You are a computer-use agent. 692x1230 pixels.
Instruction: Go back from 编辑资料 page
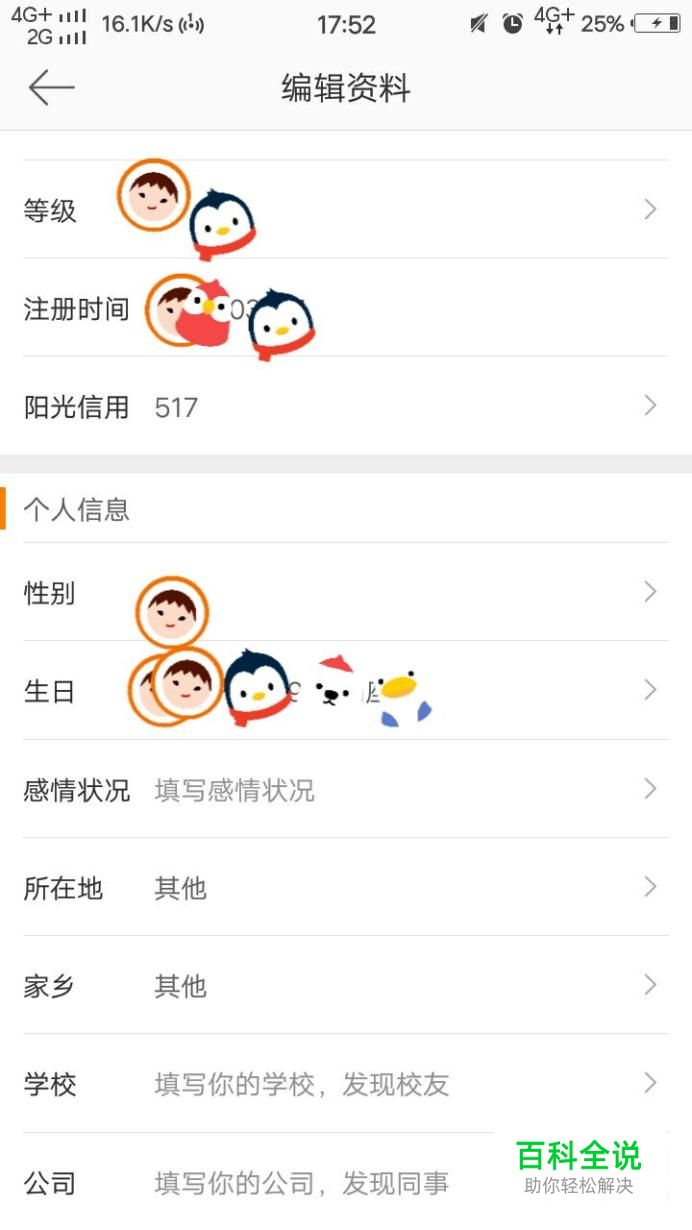pyautogui.click(x=52, y=88)
